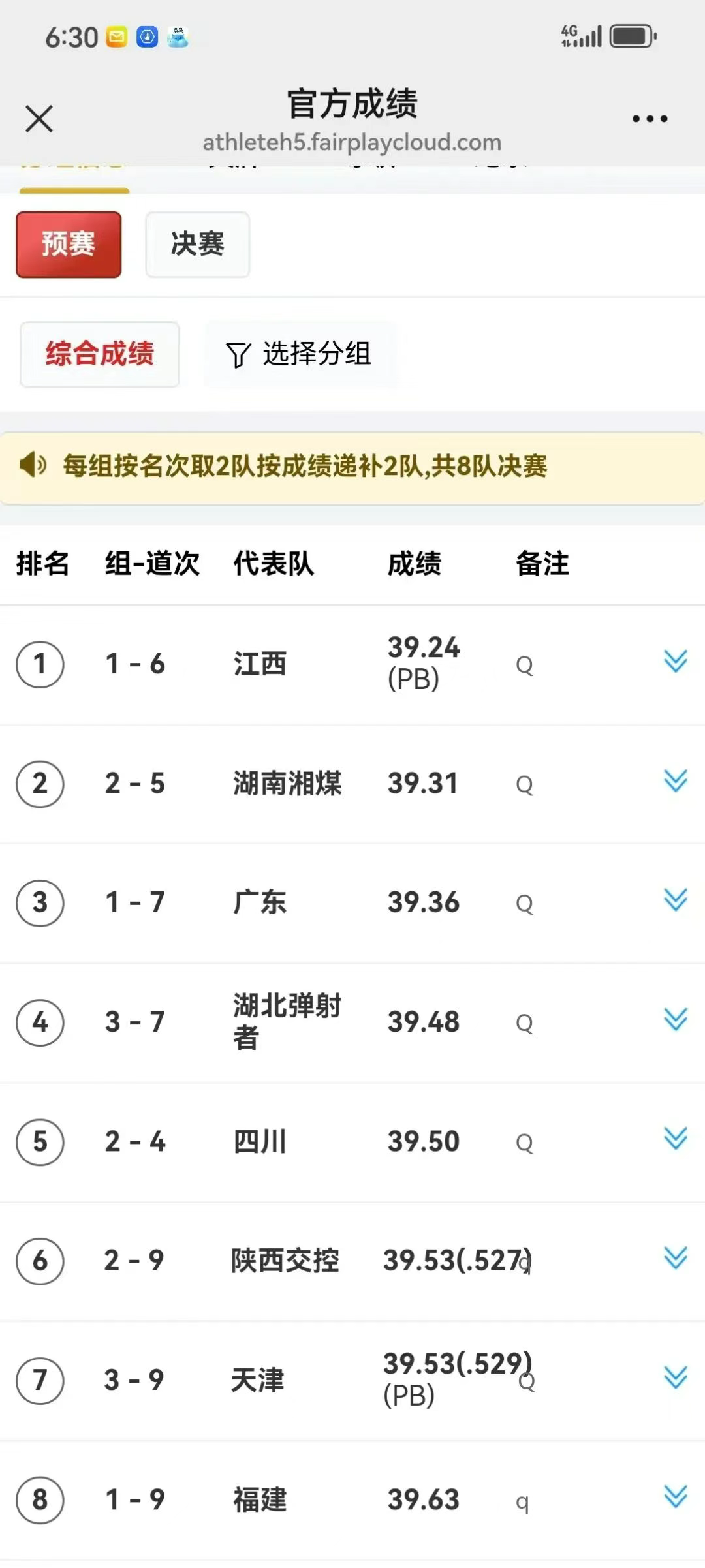This screenshot has height=1568, width=705.
Task: Open the 选择分组 group filter
Action: (298, 354)
